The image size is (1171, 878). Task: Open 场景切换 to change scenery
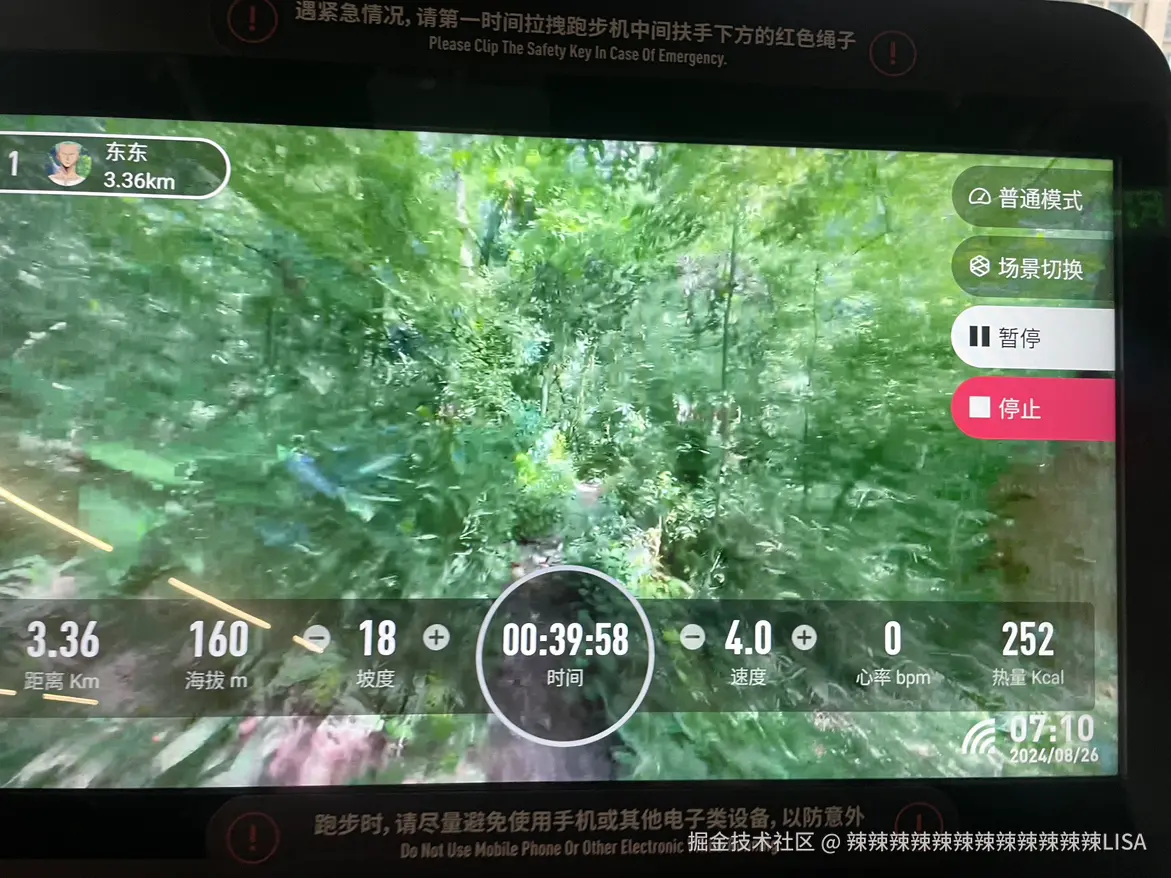coord(1030,268)
